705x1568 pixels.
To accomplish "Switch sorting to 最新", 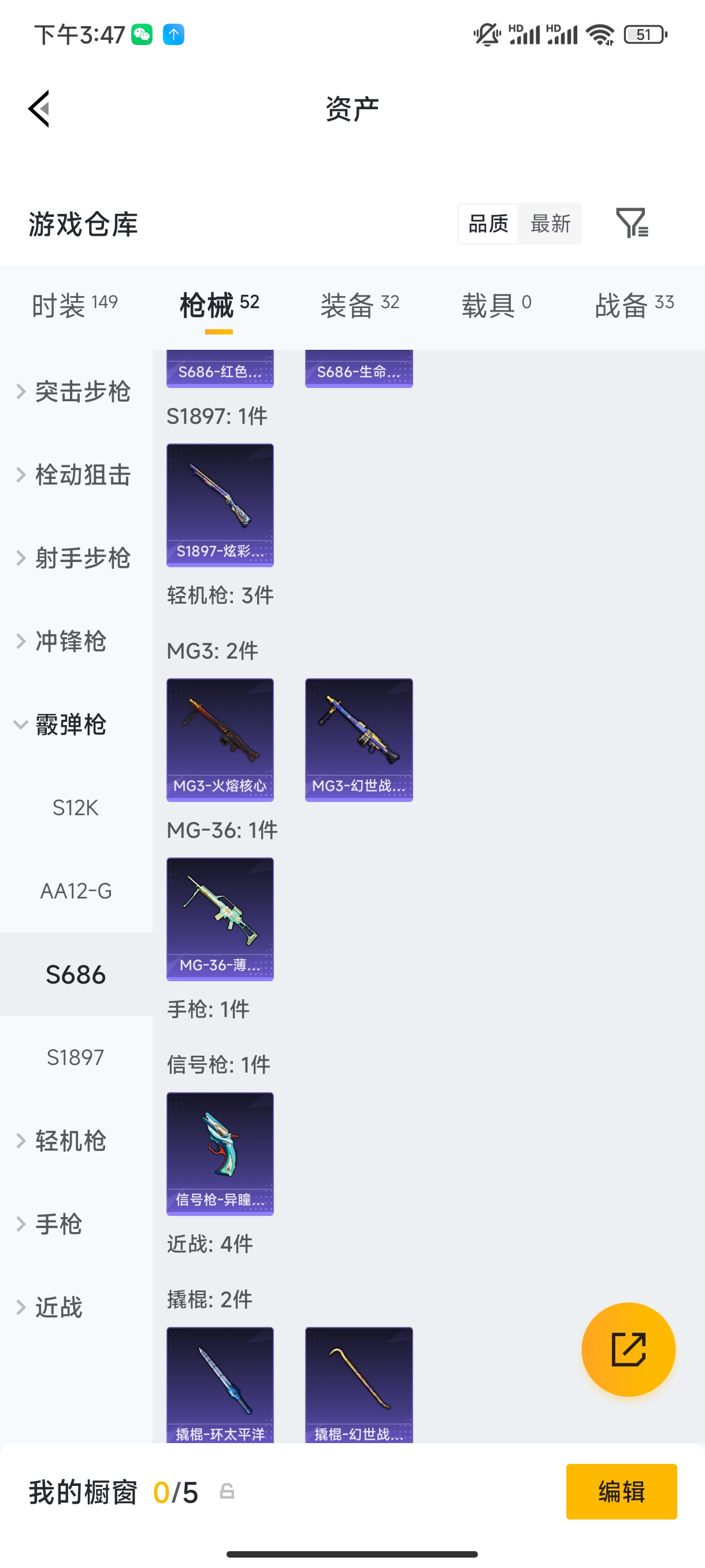I will (x=550, y=223).
